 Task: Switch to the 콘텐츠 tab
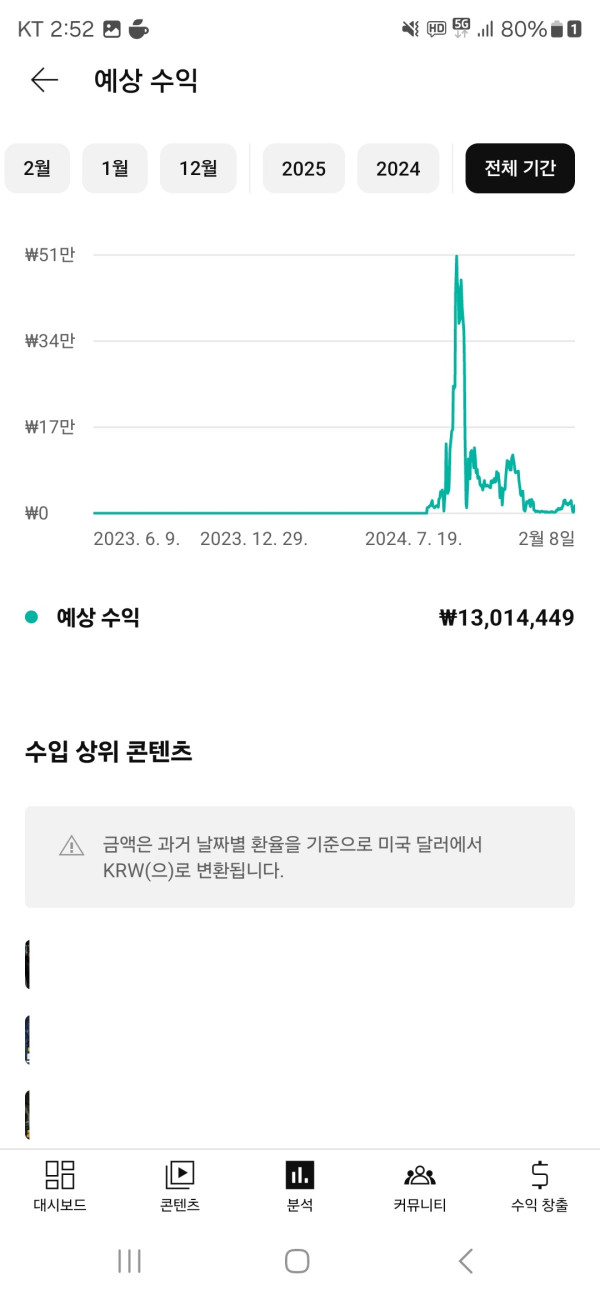(180, 1186)
